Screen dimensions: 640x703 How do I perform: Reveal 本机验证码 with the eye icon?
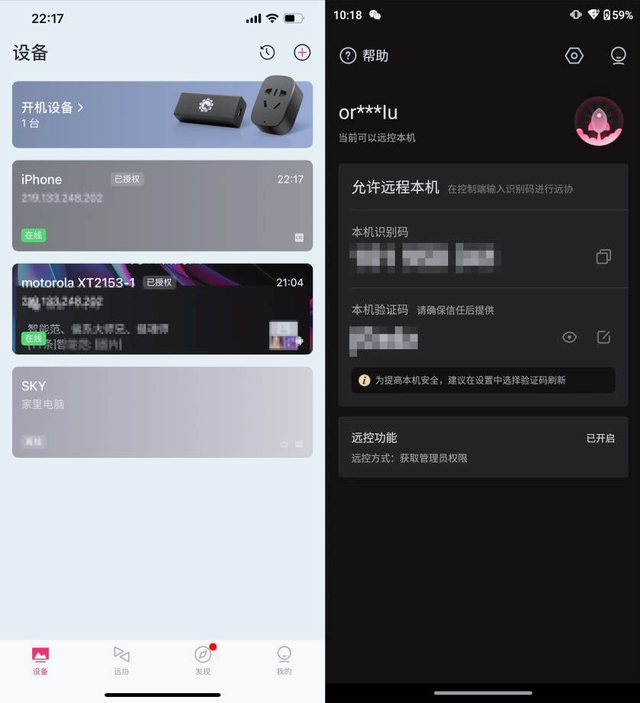click(x=569, y=337)
